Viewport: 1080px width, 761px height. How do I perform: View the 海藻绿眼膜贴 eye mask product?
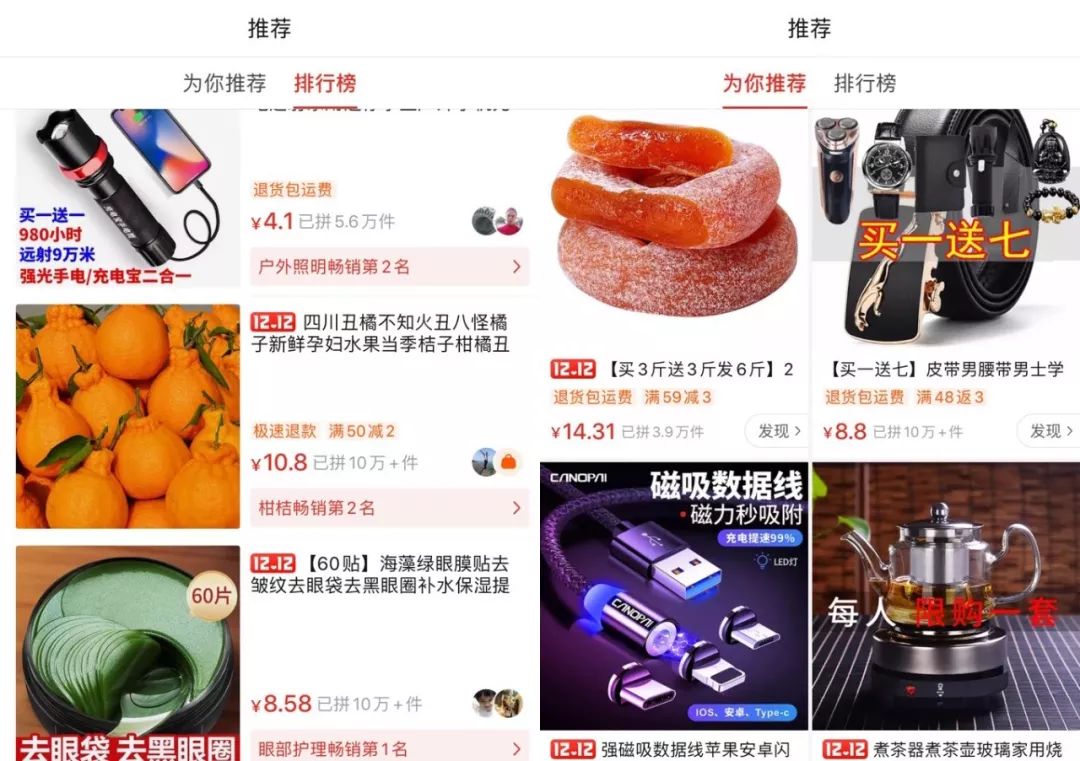coord(128,650)
